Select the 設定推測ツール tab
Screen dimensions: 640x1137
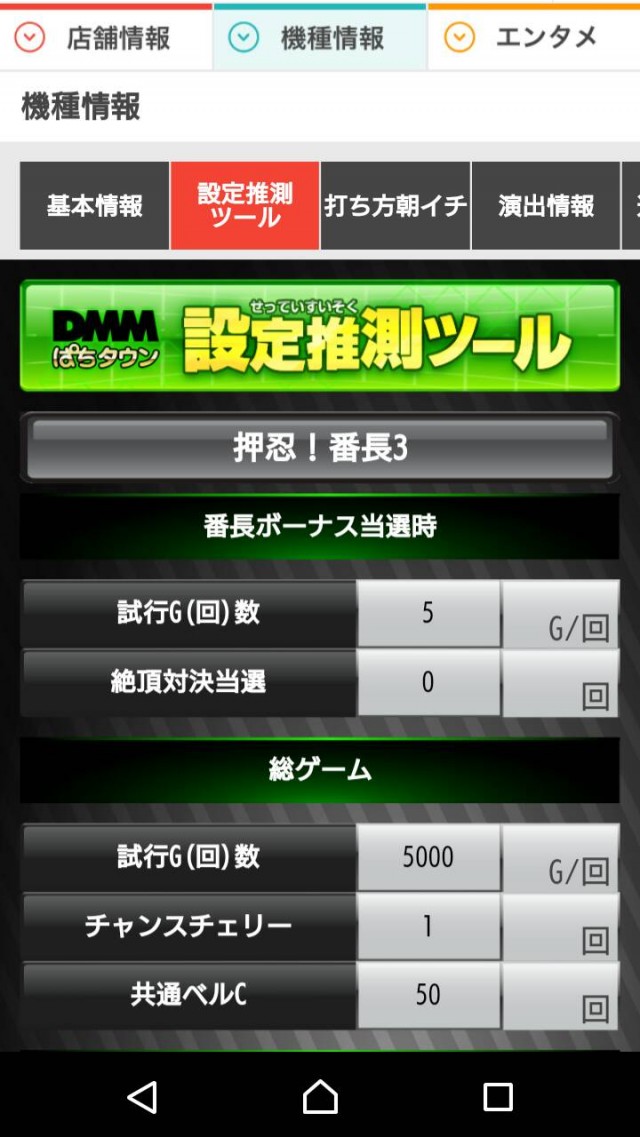click(x=245, y=206)
